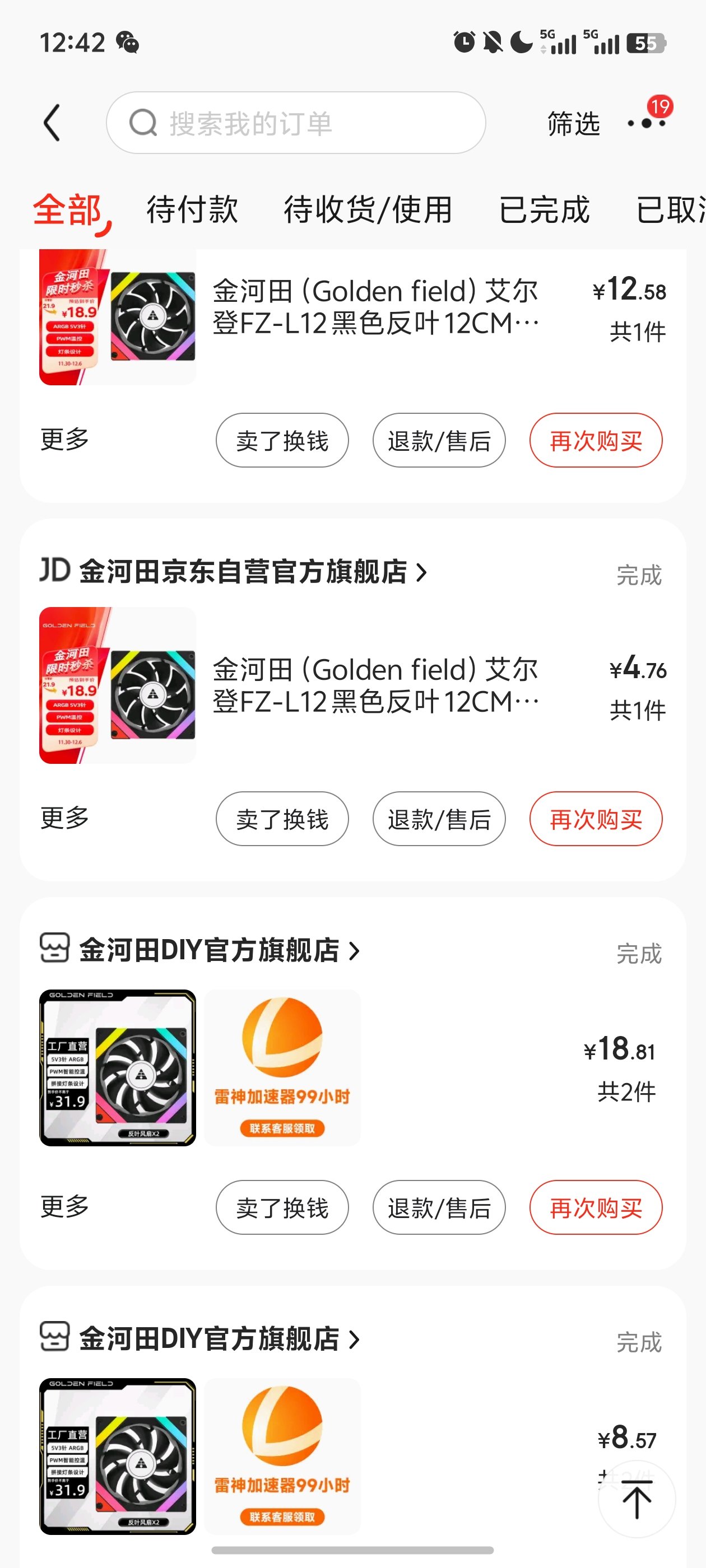Go back using the top-left arrow

point(52,123)
